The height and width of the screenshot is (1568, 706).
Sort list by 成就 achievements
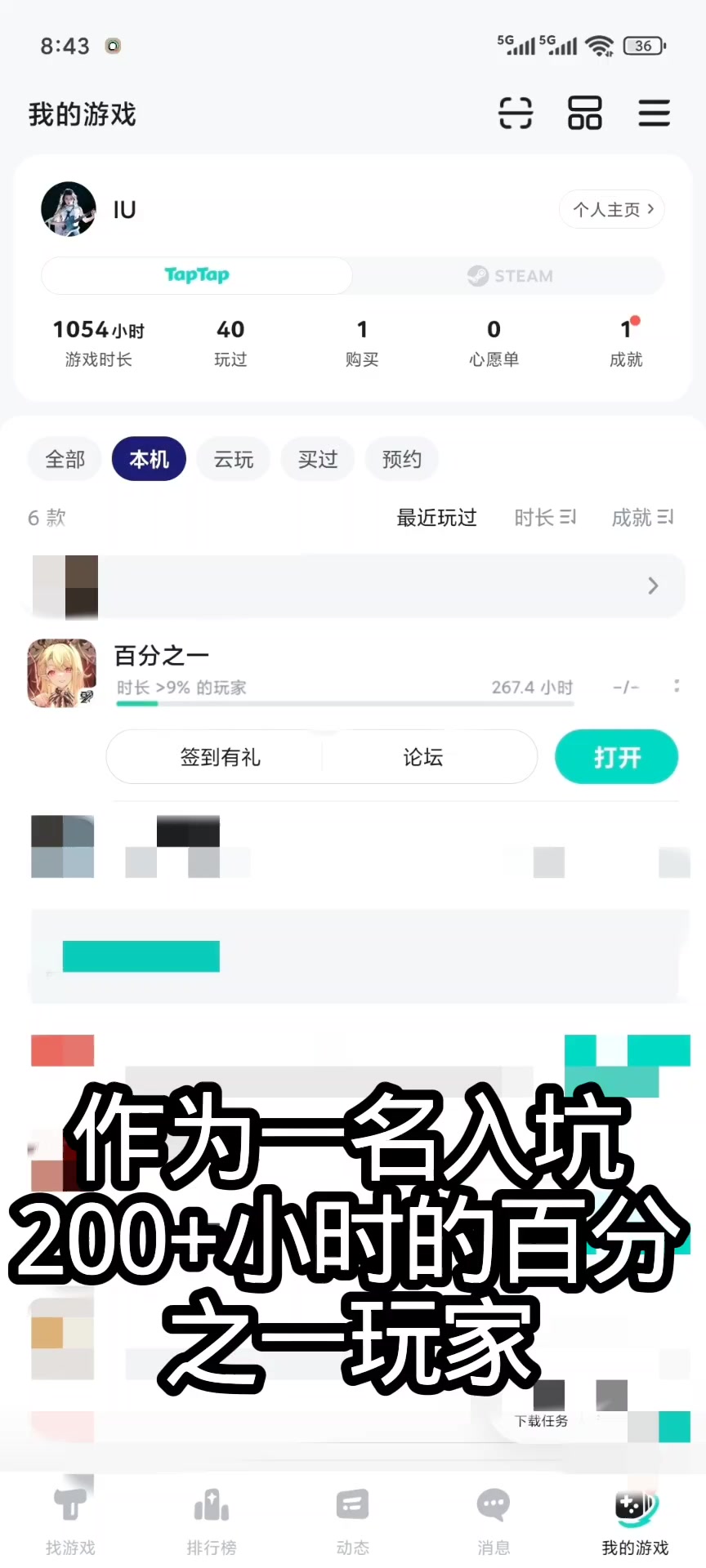pos(642,517)
